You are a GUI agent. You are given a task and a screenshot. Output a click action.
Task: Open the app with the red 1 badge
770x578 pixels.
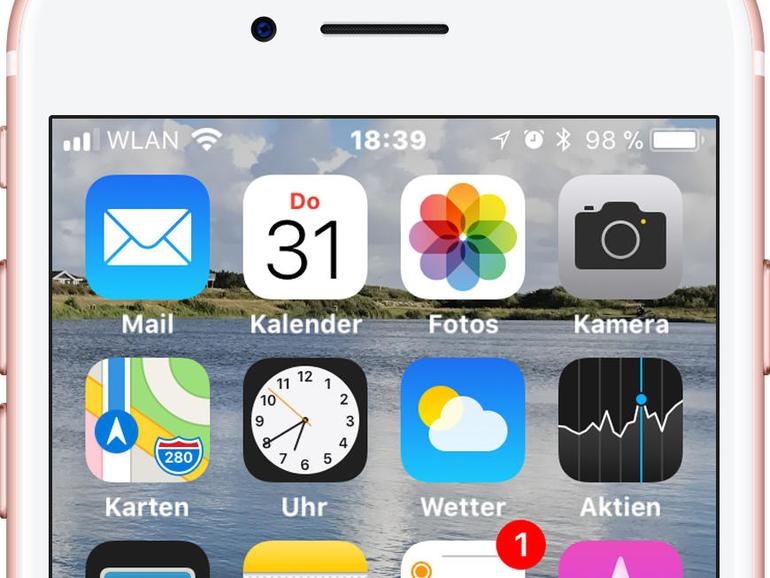tap(462, 562)
